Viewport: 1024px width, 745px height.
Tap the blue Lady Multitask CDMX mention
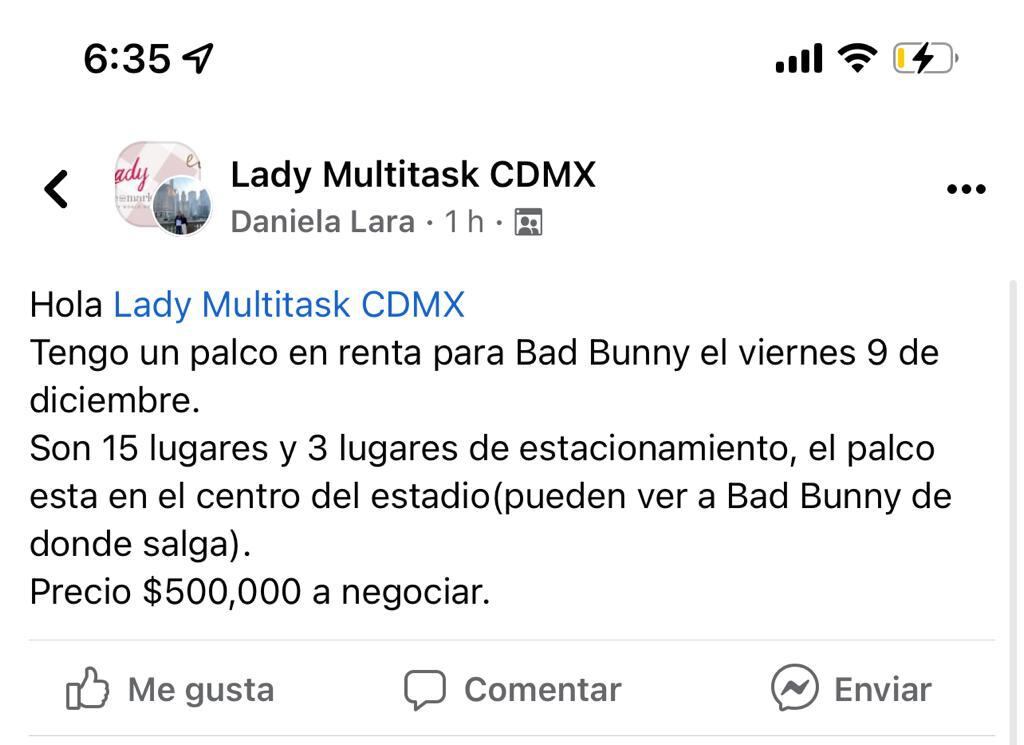[x=288, y=304]
